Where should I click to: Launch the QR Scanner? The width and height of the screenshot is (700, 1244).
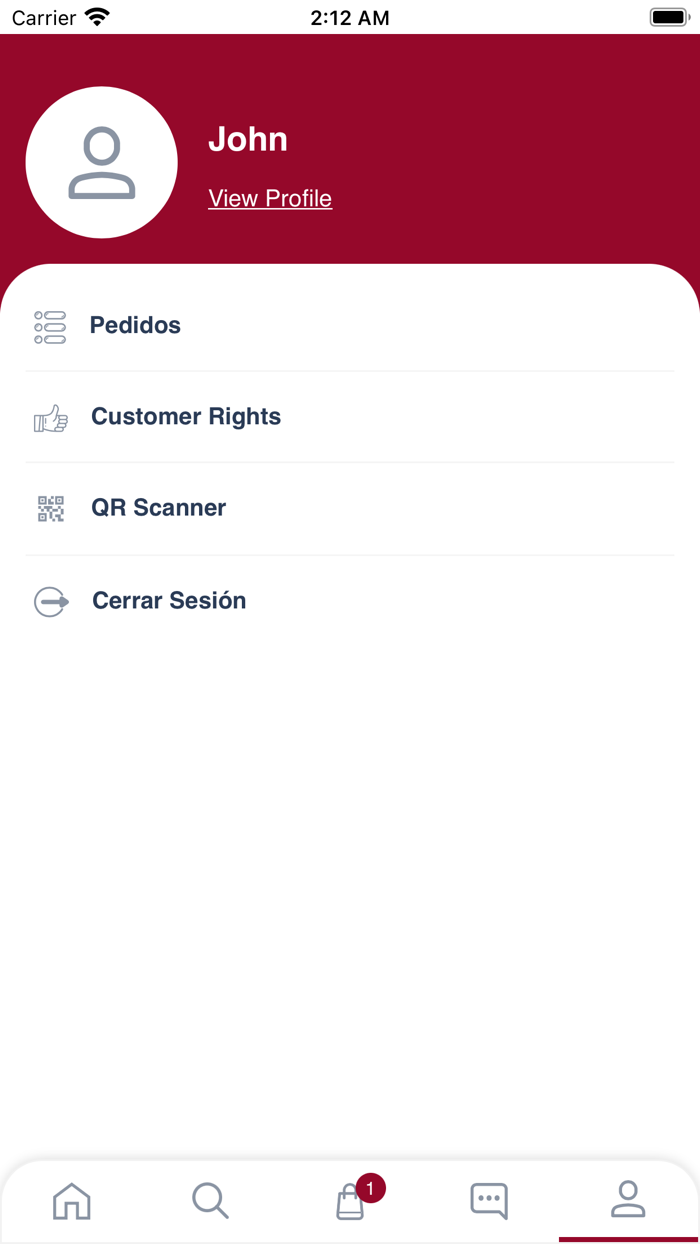pyautogui.click(x=158, y=508)
